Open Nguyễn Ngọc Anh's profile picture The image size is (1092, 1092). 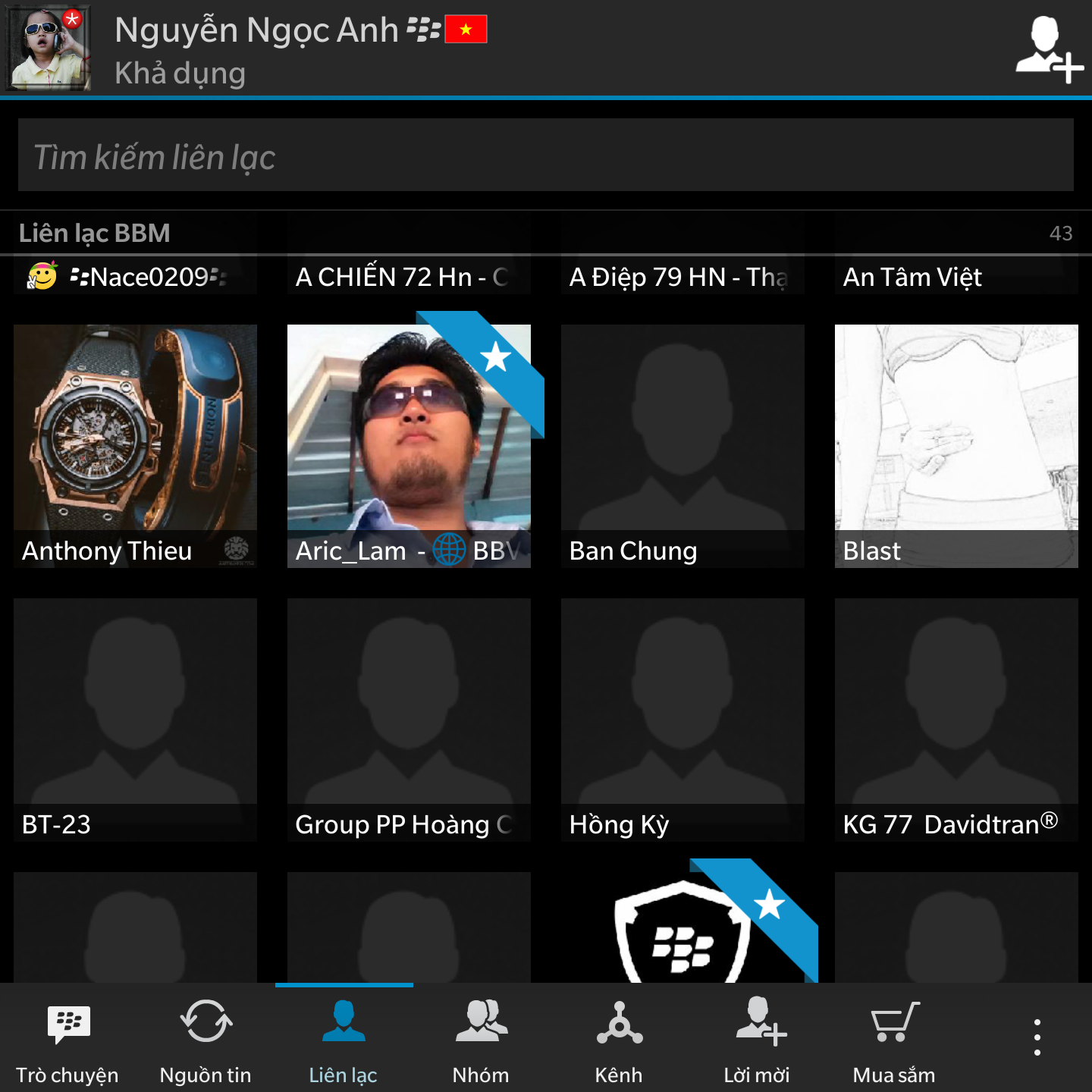tap(49, 48)
